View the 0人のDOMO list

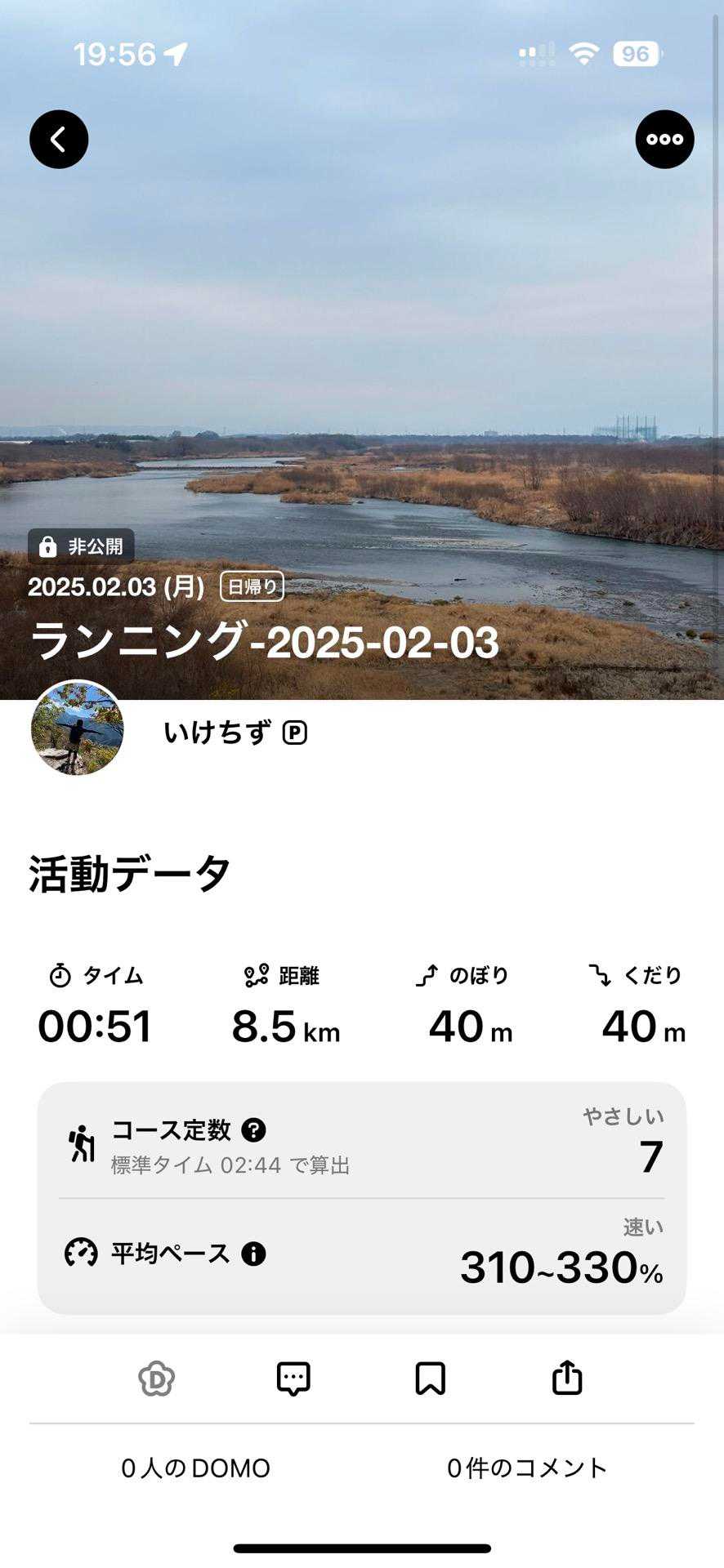pyautogui.click(x=195, y=1468)
